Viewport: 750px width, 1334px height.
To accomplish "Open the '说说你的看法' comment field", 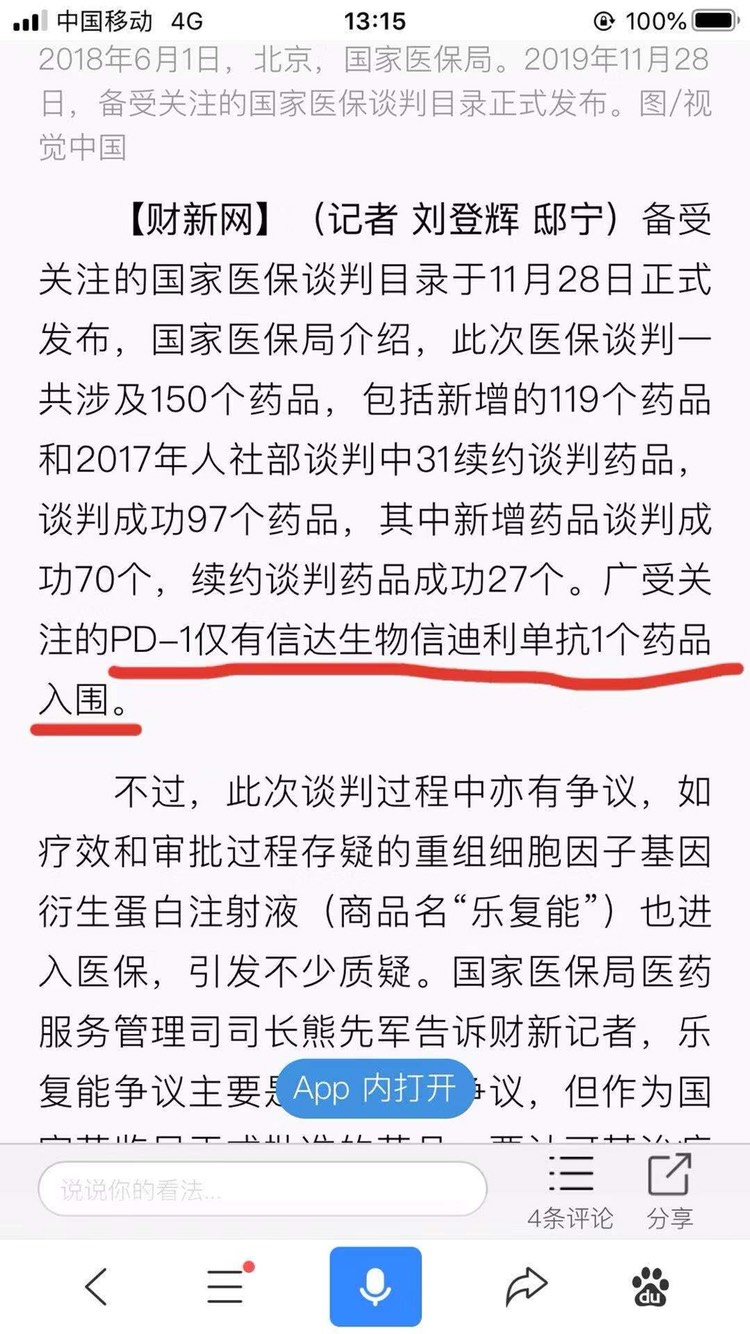I will (262, 1190).
